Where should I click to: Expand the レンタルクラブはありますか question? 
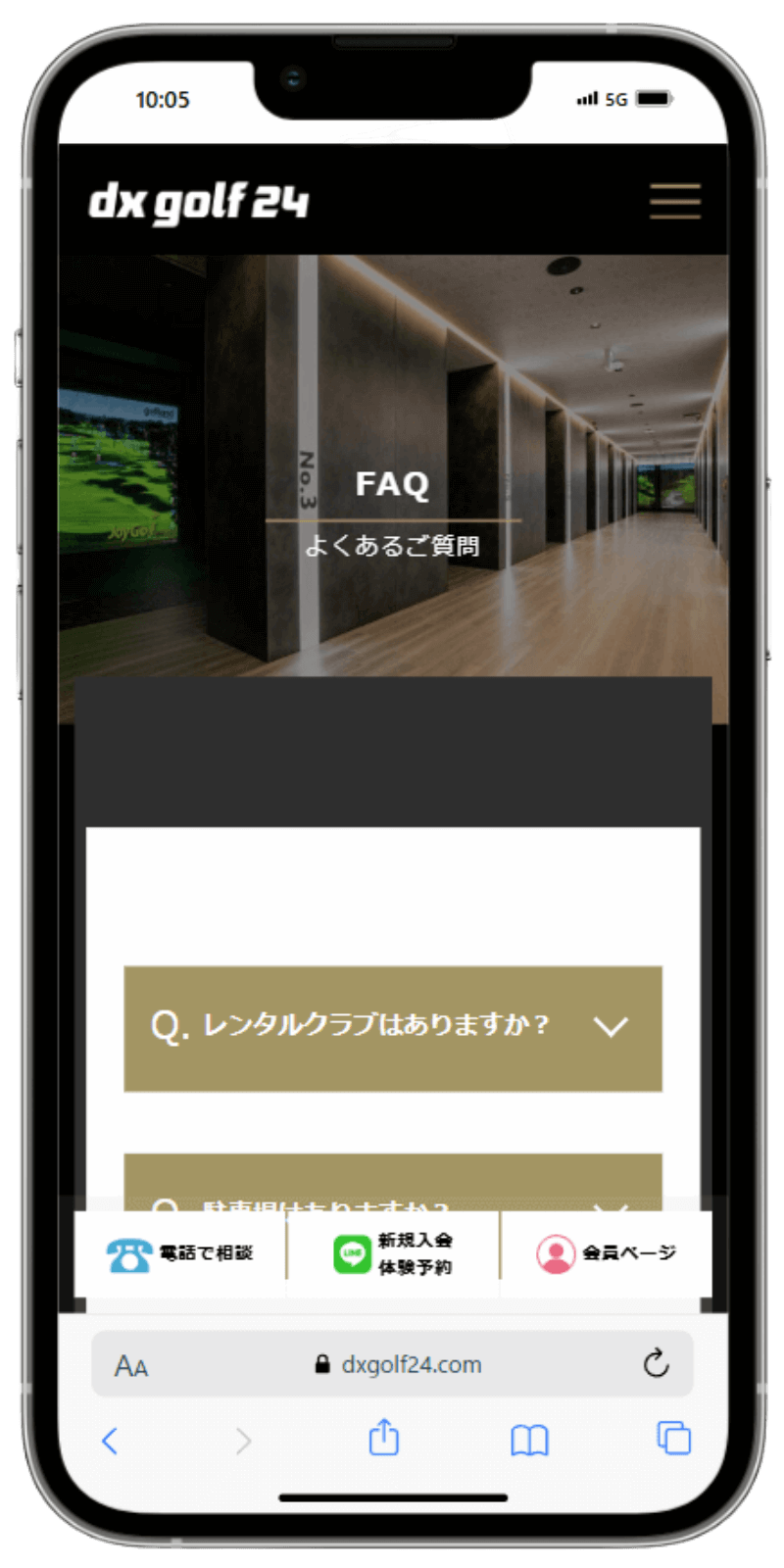[393, 1028]
